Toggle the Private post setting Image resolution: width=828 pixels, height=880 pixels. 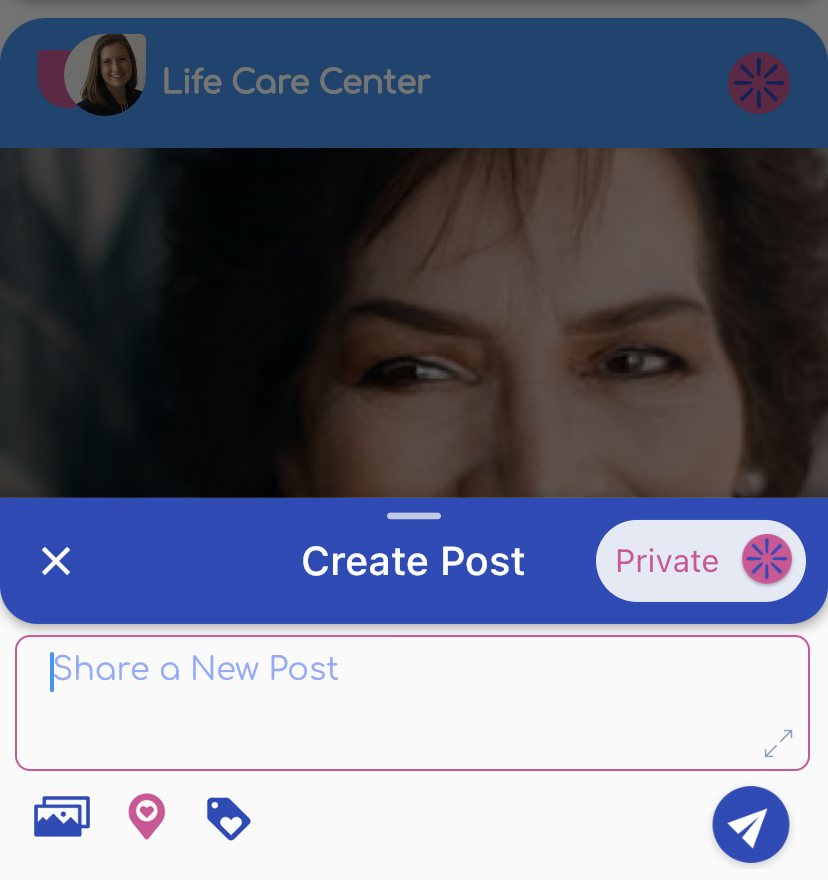701,561
